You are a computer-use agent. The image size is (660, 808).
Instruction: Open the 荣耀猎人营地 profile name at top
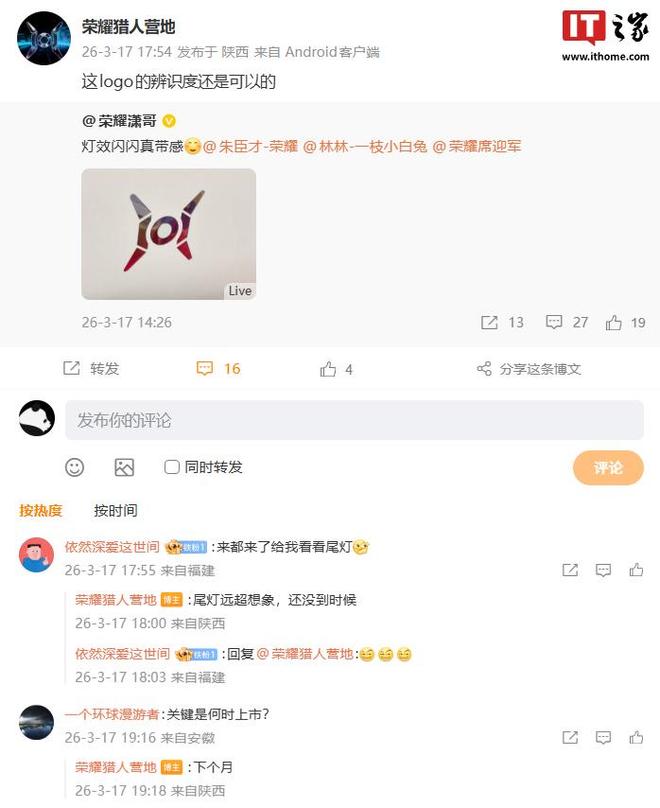(128, 28)
